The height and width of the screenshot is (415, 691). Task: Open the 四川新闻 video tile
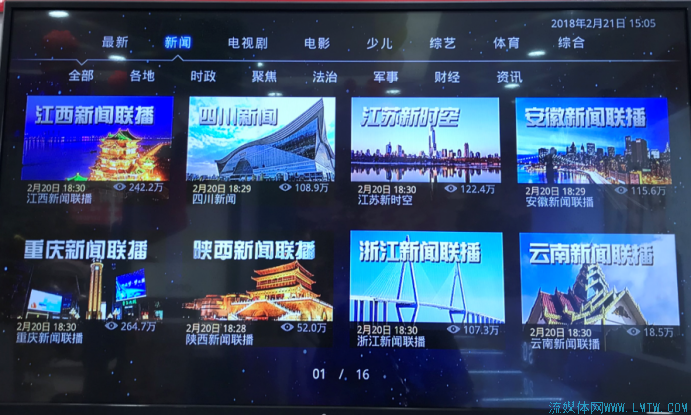pos(261,139)
